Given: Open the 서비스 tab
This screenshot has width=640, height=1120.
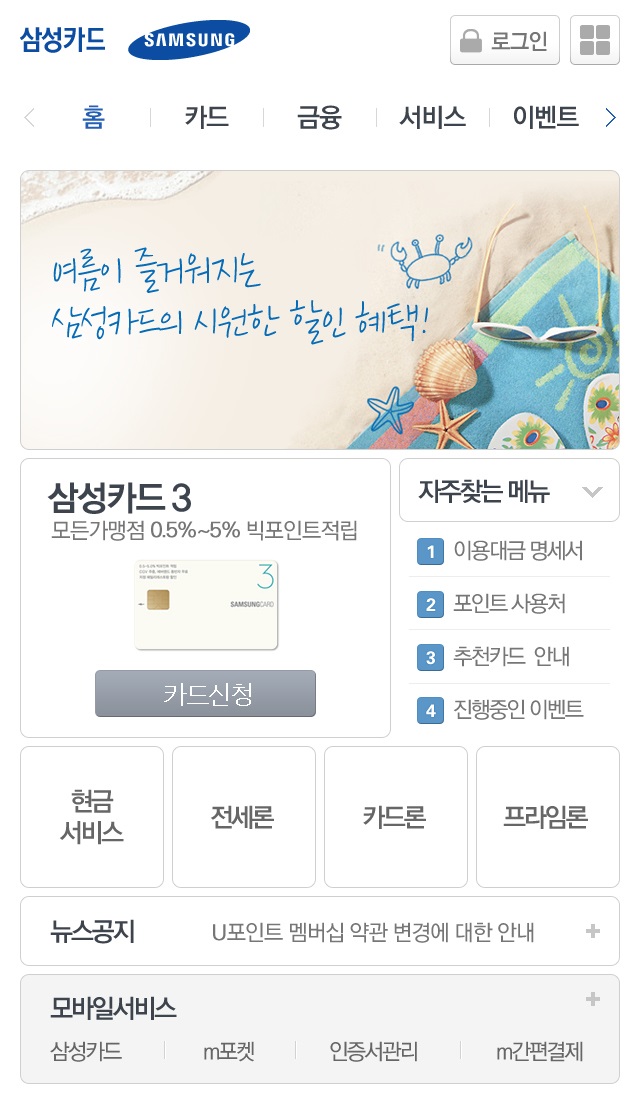Looking at the screenshot, I should [432, 116].
